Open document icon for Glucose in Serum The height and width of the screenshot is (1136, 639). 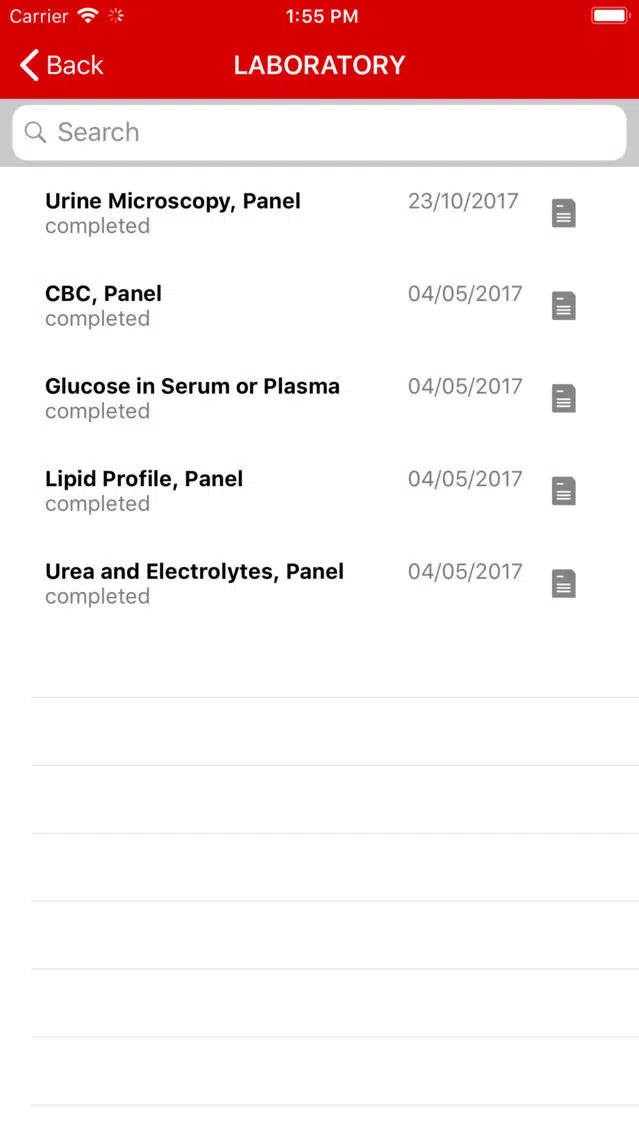(564, 398)
